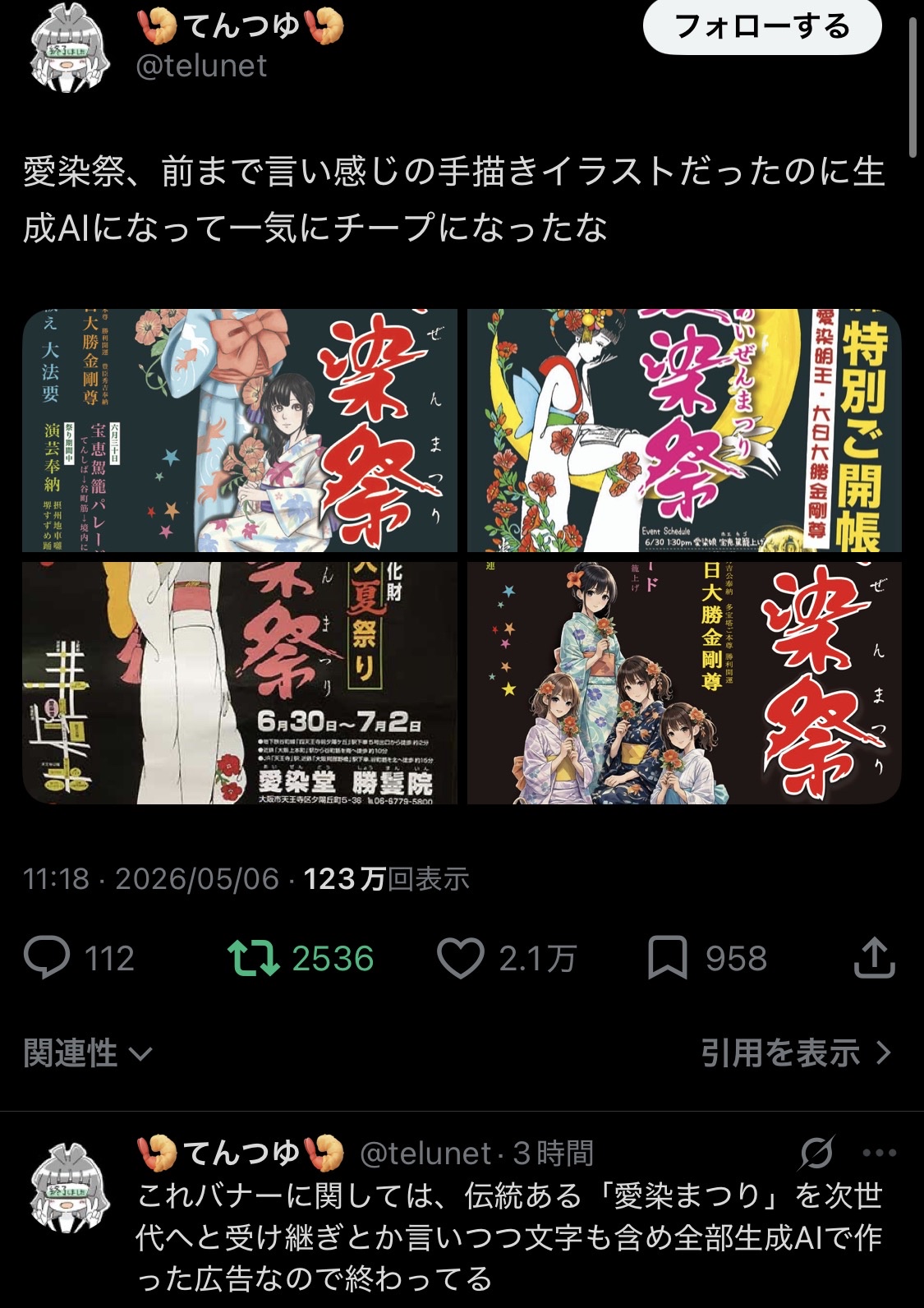
Task: Like the post with 2.1万 likes
Action: coord(507,958)
